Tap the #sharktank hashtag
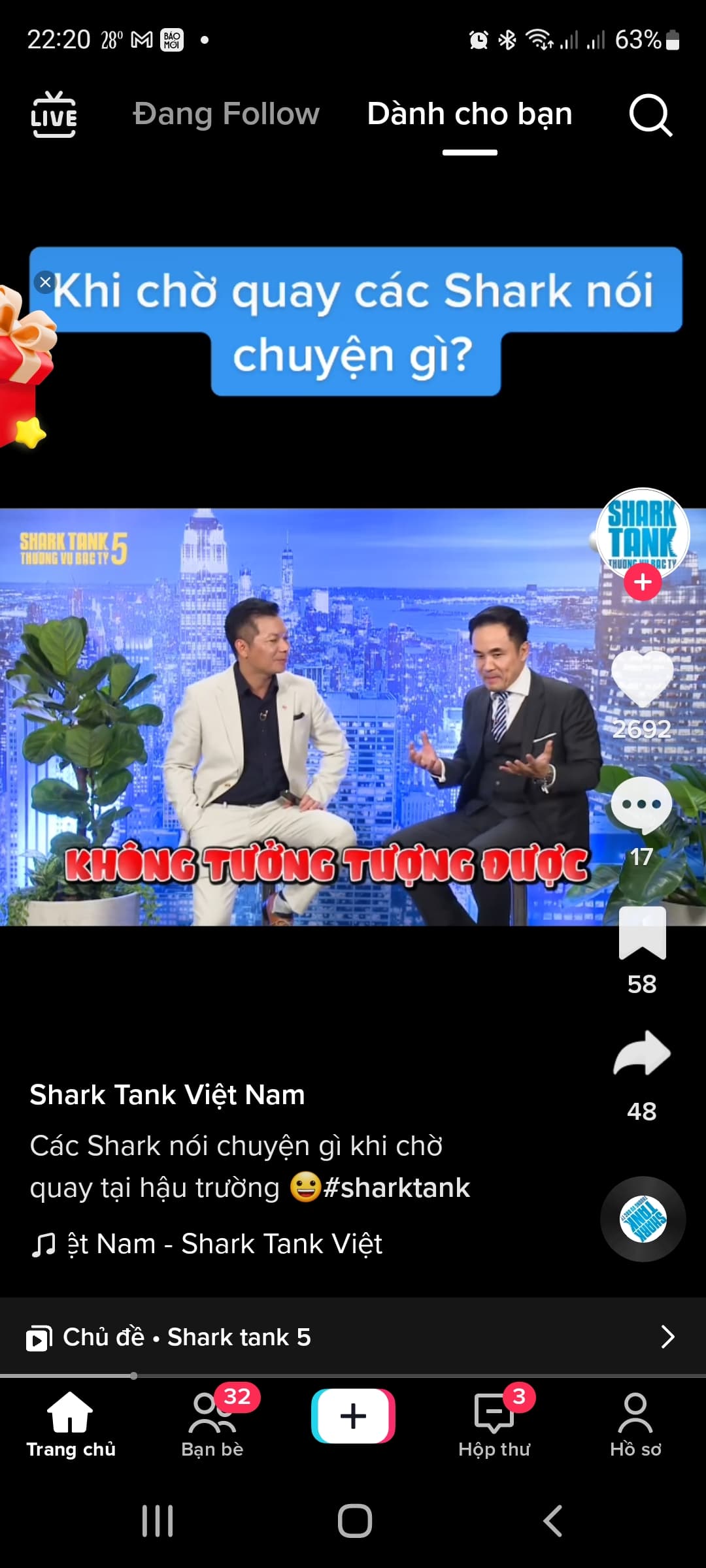 (397, 1188)
